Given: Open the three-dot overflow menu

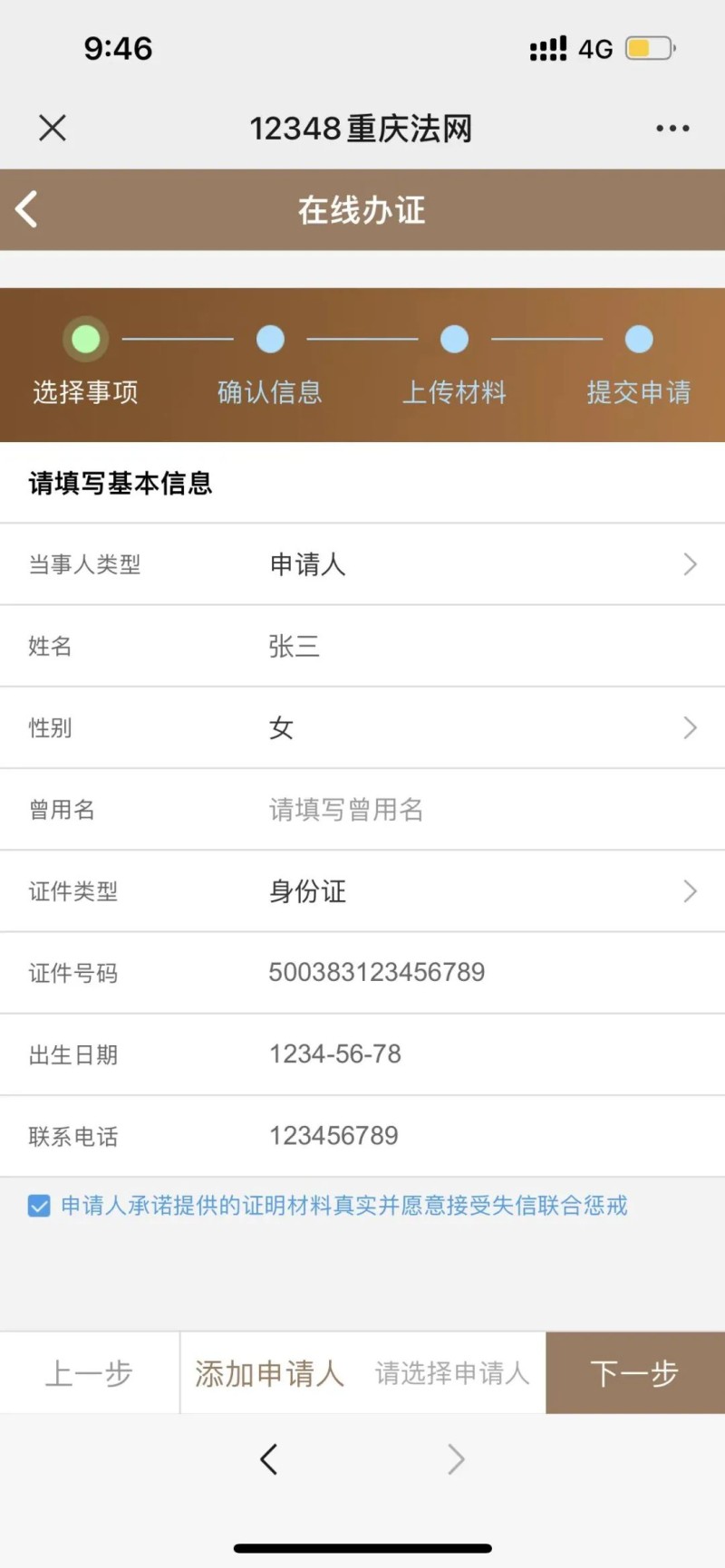Looking at the screenshot, I should point(672,129).
